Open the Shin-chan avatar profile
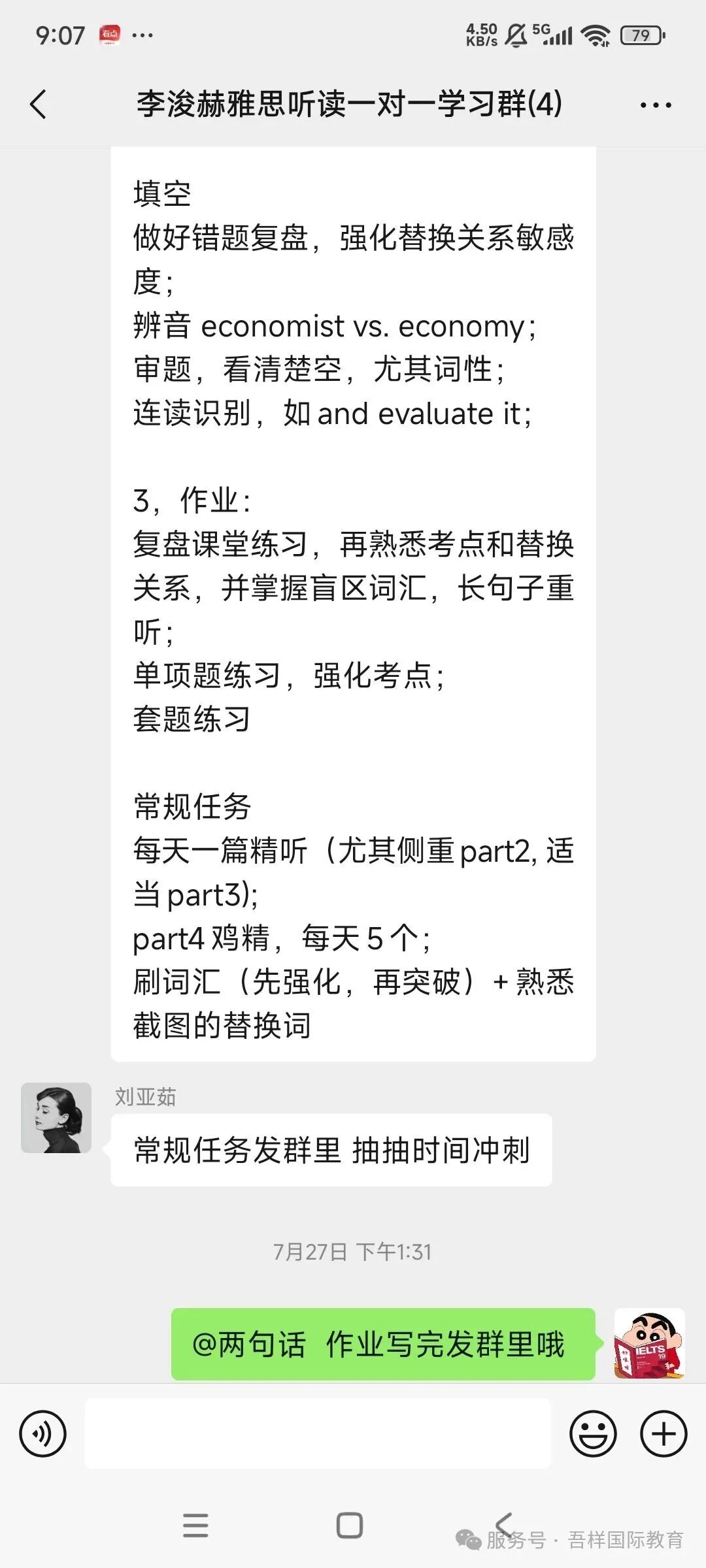 click(x=649, y=1344)
